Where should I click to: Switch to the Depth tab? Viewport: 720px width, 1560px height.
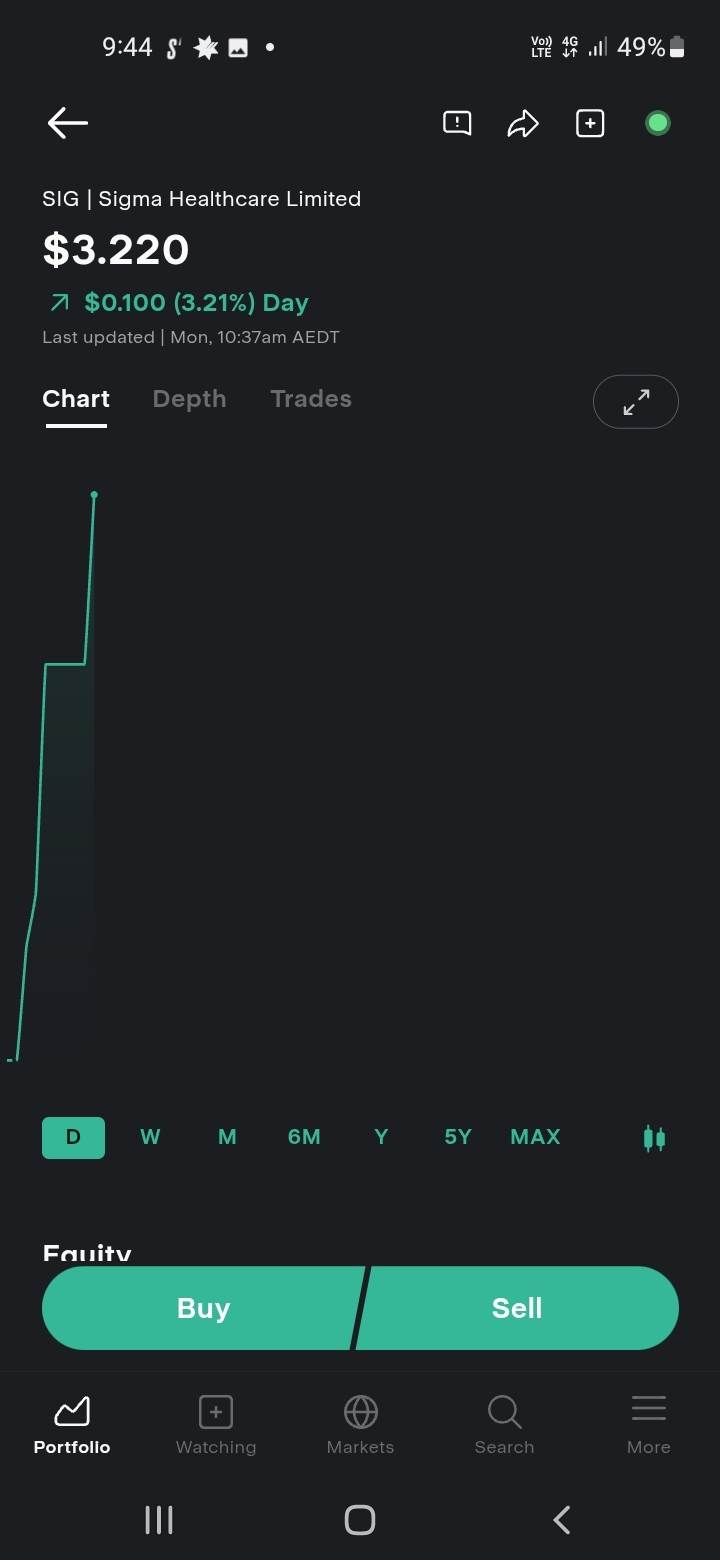coord(189,399)
